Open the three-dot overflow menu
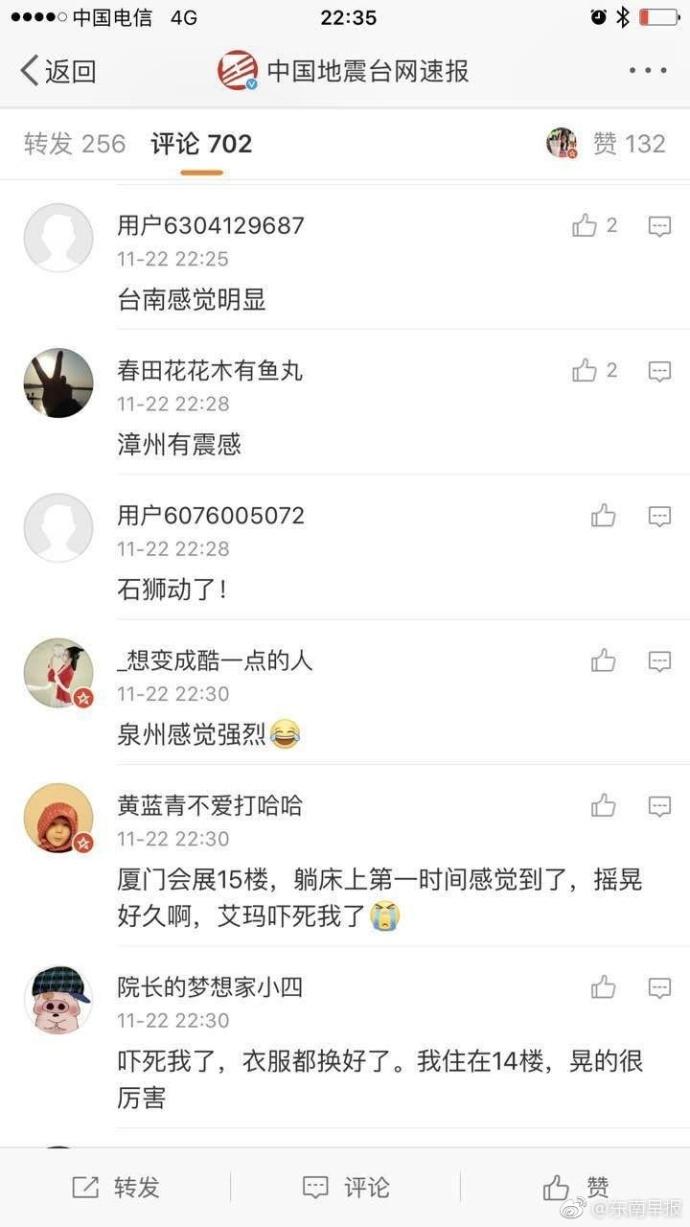Viewport: 690px width, 1227px height. click(x=647, y=71)
